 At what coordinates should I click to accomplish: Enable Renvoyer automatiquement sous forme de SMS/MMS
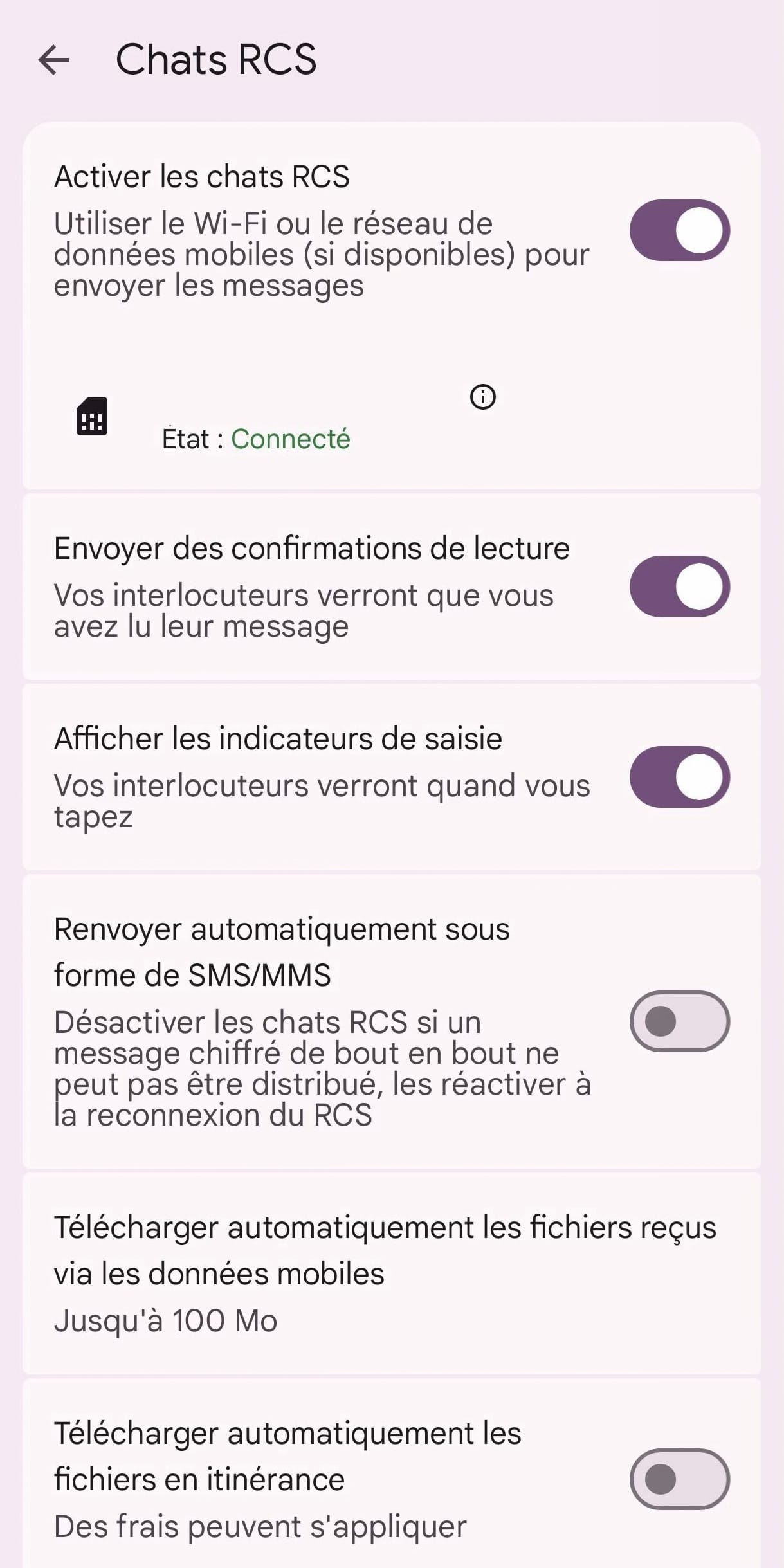(x=679, y=1021)
